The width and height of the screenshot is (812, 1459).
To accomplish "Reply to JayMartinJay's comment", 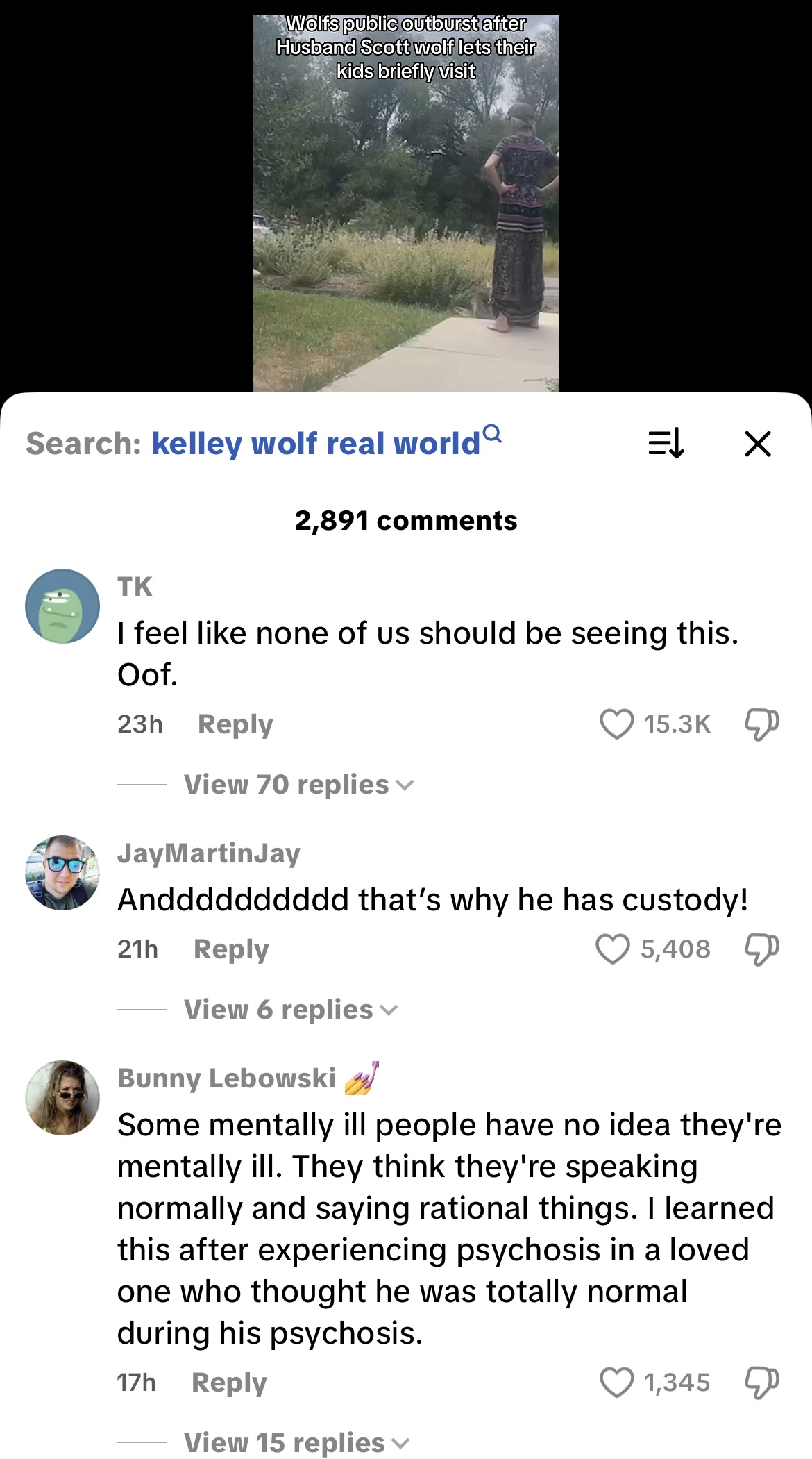I will point(231,949).
